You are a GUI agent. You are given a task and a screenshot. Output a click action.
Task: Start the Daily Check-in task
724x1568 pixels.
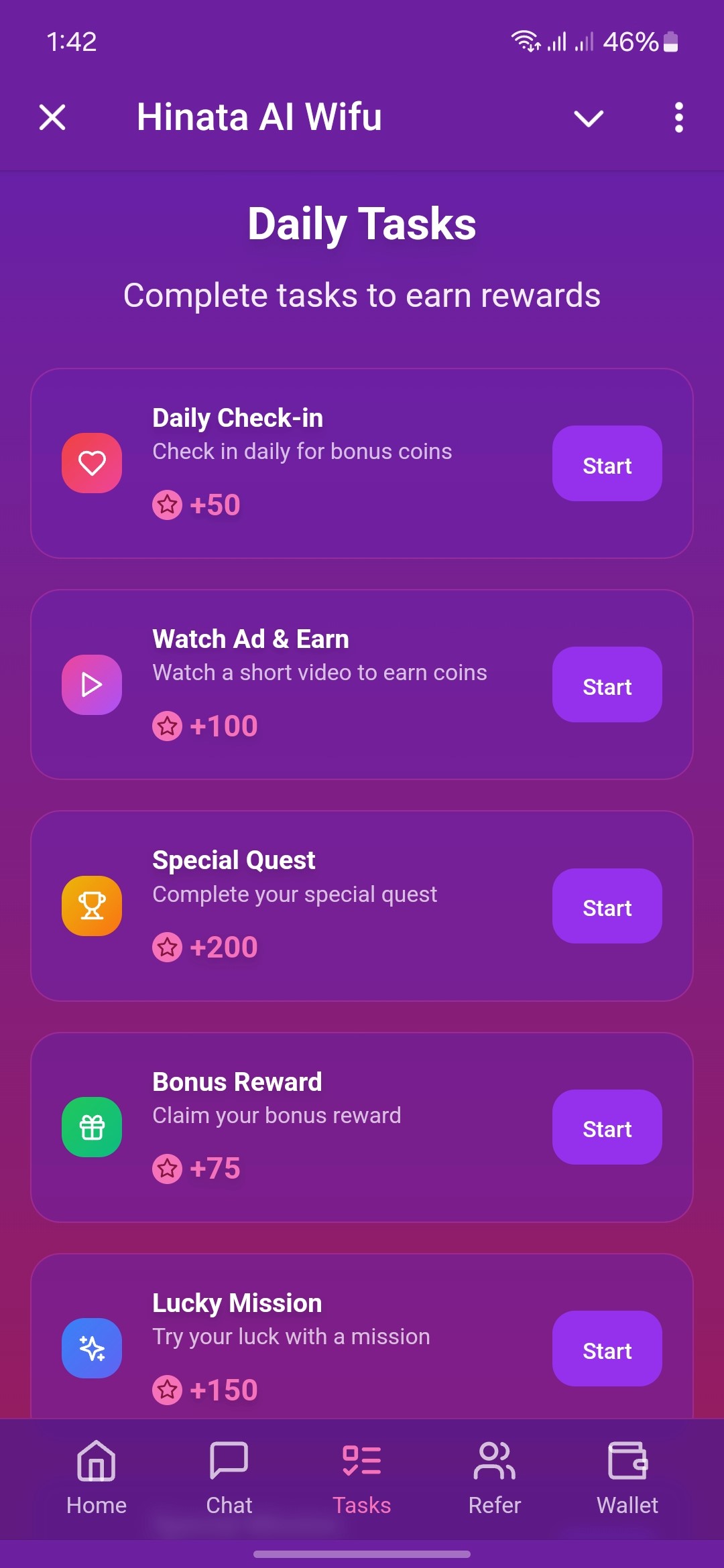coord(607,464)
